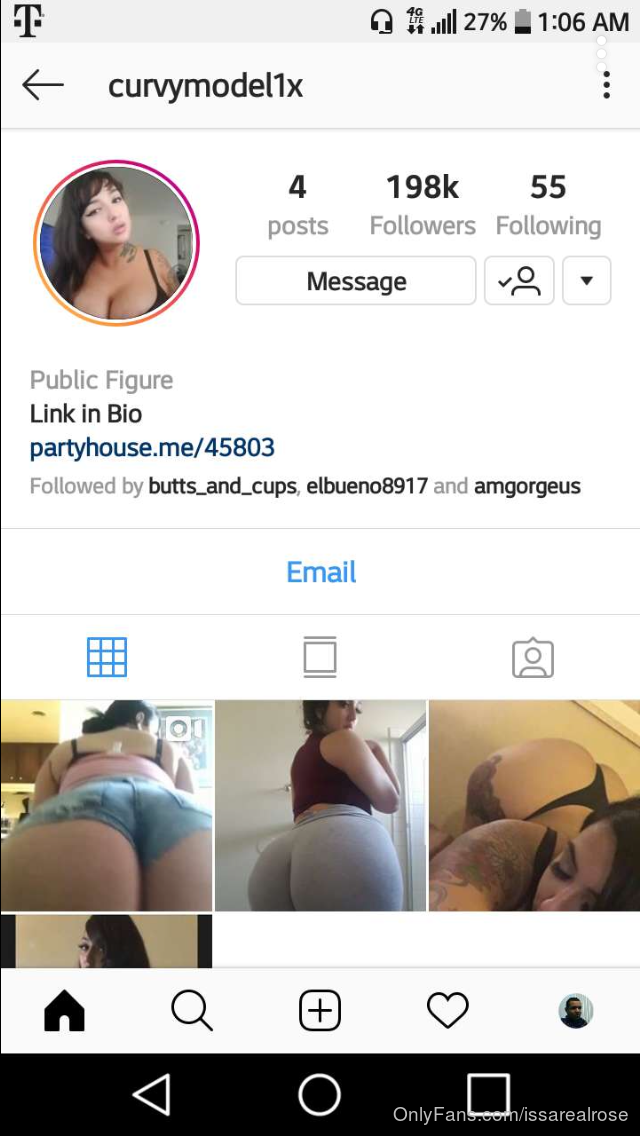Open your own profile tab
The height and width of the screenshot is (1136, 640).
pyautogui.click(x=575, y=1011)
